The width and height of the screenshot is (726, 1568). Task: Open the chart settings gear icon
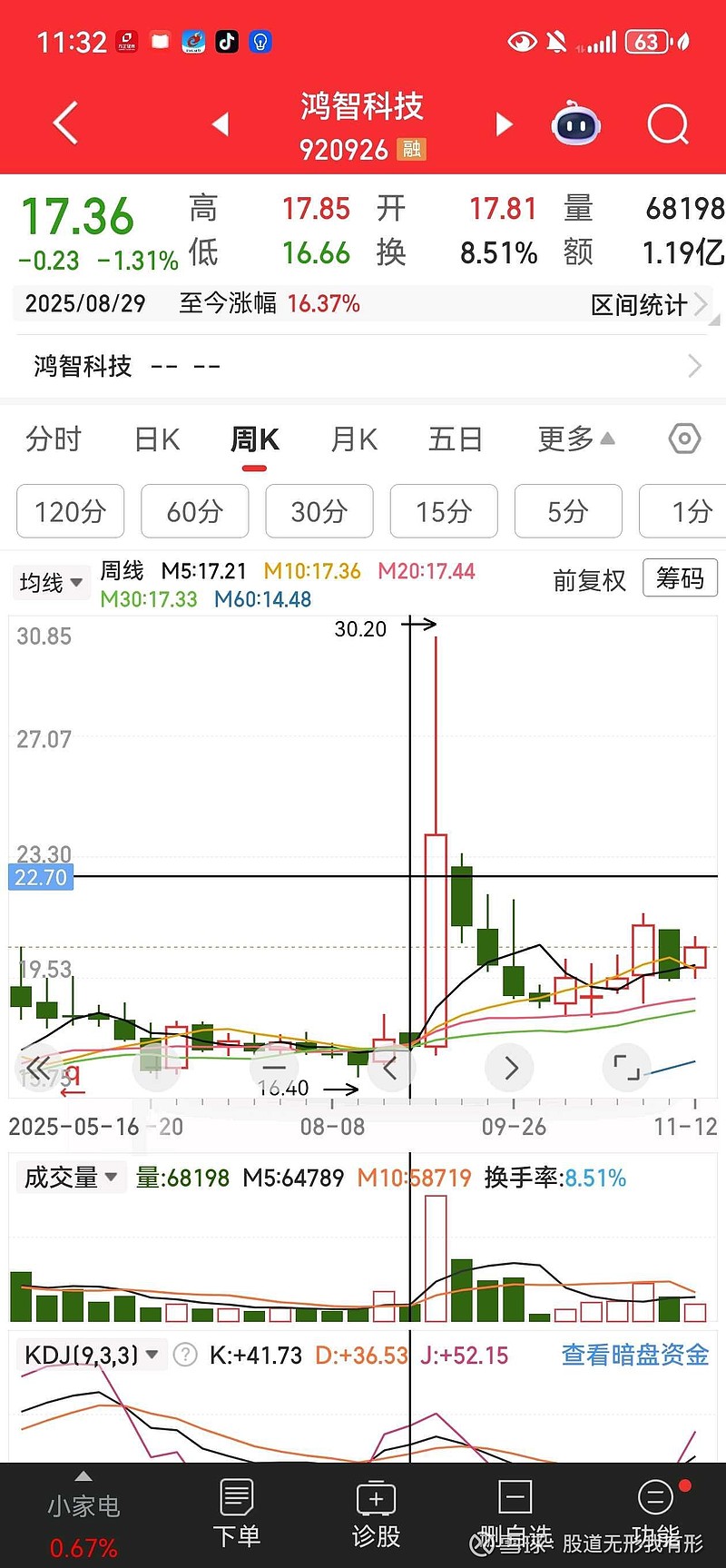tap(684, 439)
